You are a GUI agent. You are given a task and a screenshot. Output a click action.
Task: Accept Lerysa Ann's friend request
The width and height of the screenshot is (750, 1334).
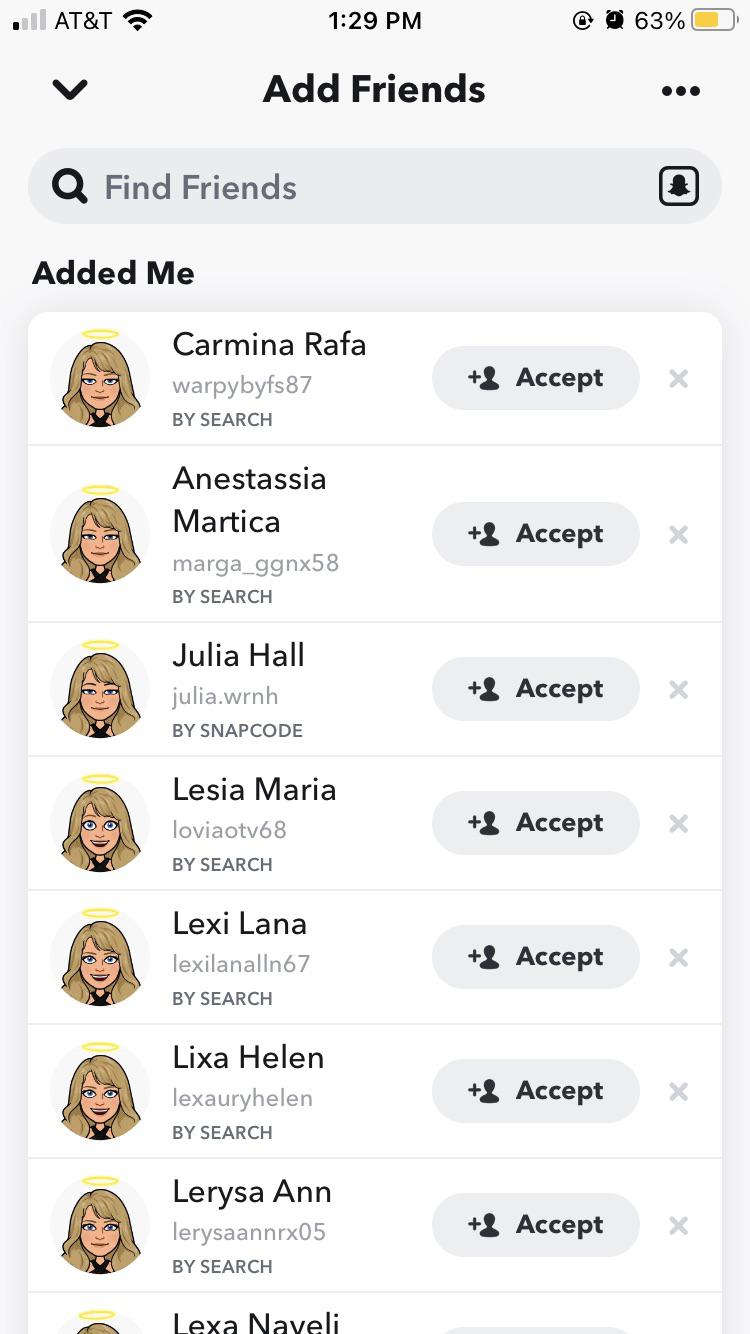point(535,1224)
